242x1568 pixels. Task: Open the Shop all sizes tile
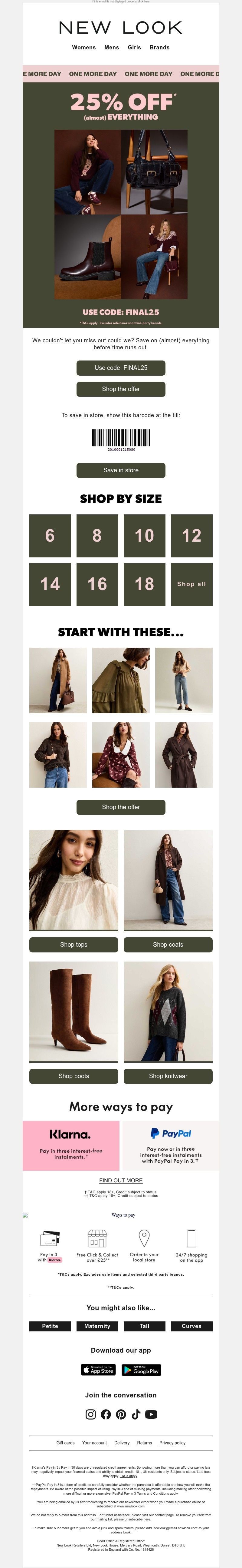pos(191,584)
